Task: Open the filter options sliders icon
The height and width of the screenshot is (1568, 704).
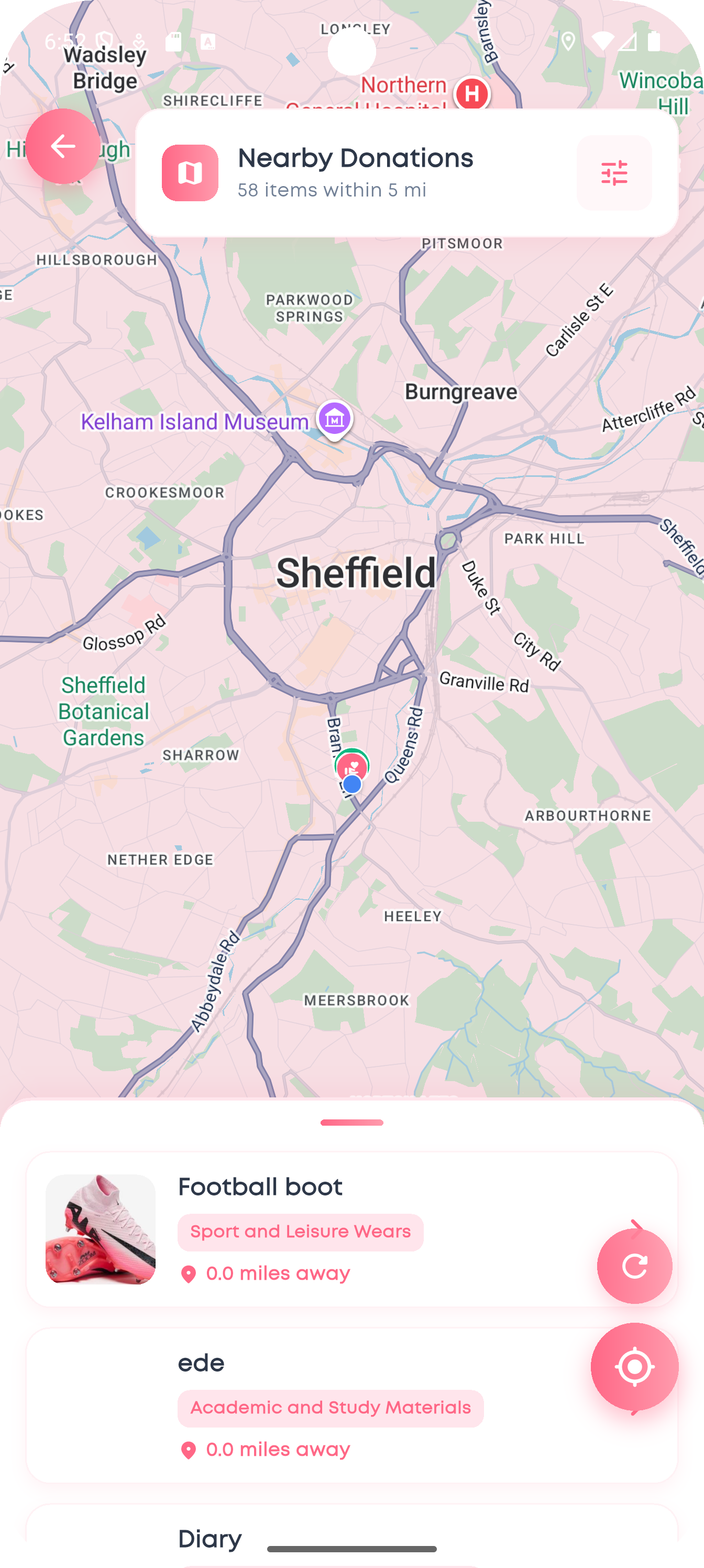Action: pos(614,173)
